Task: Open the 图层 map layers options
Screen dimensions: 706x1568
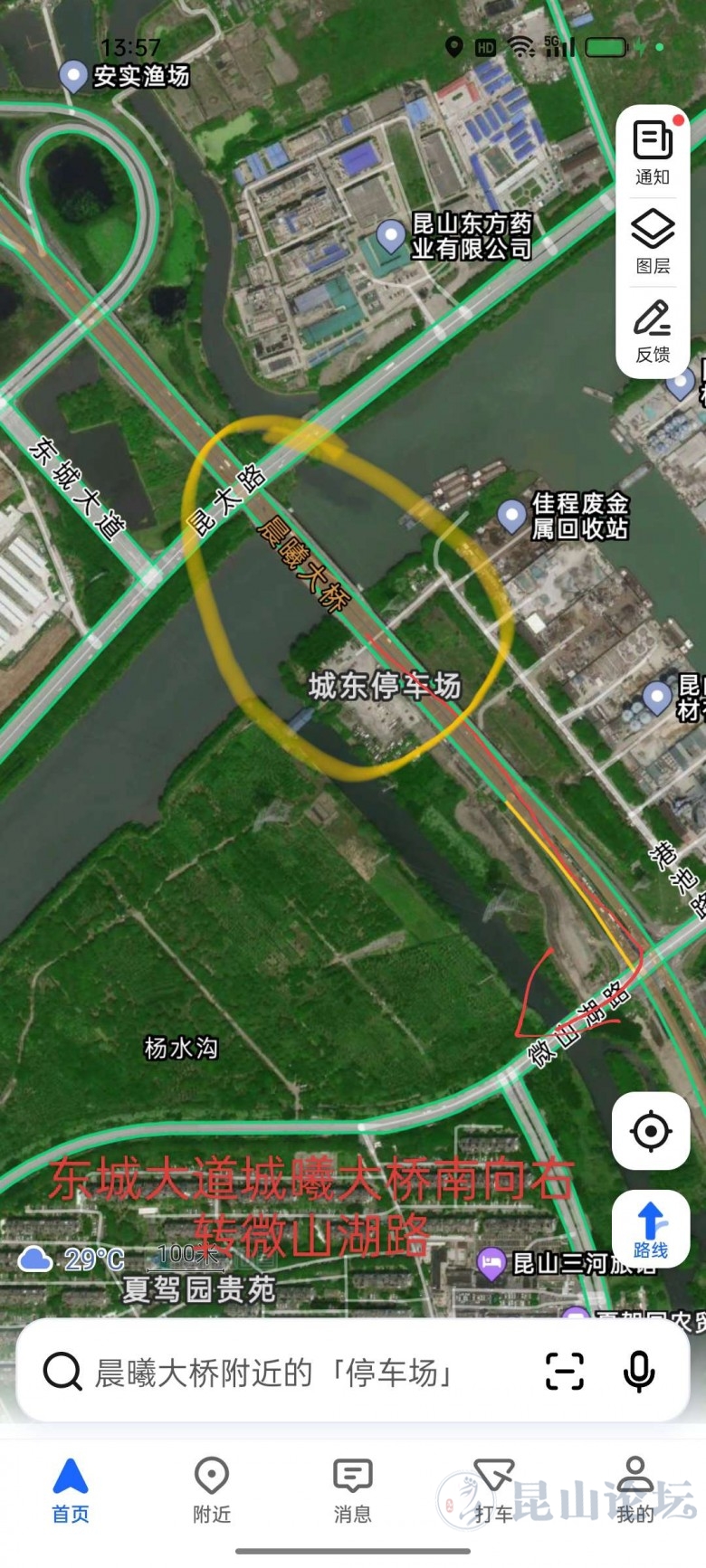Action: 653,241
